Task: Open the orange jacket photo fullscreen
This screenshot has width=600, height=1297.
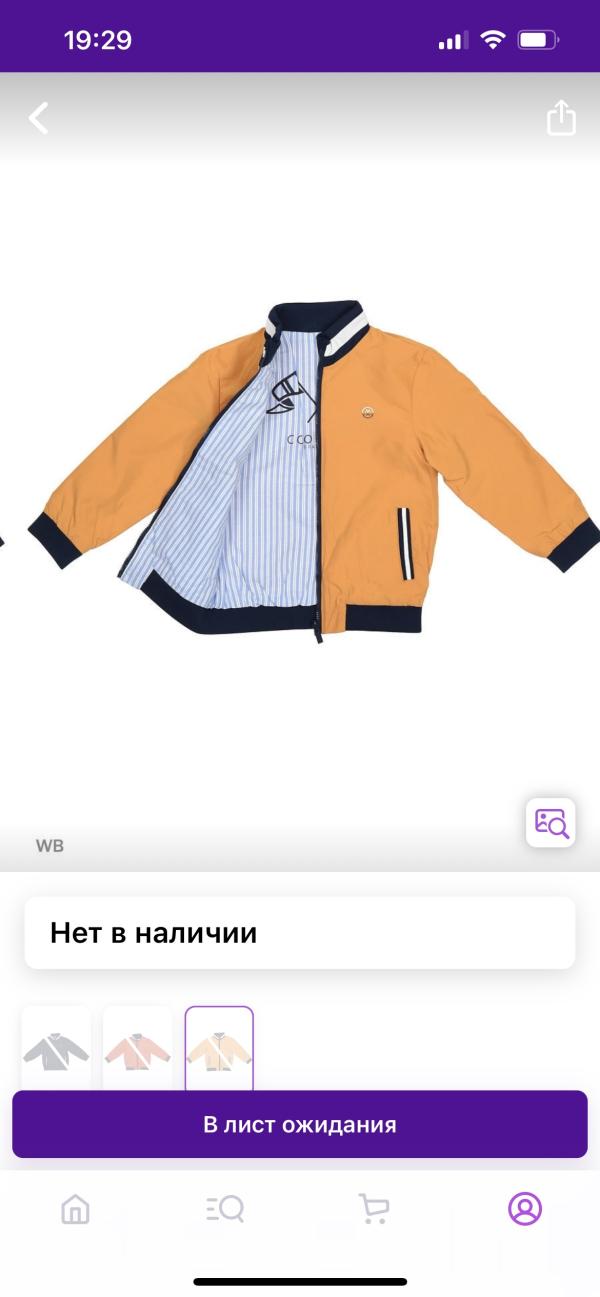Action: tap(300, 470)
